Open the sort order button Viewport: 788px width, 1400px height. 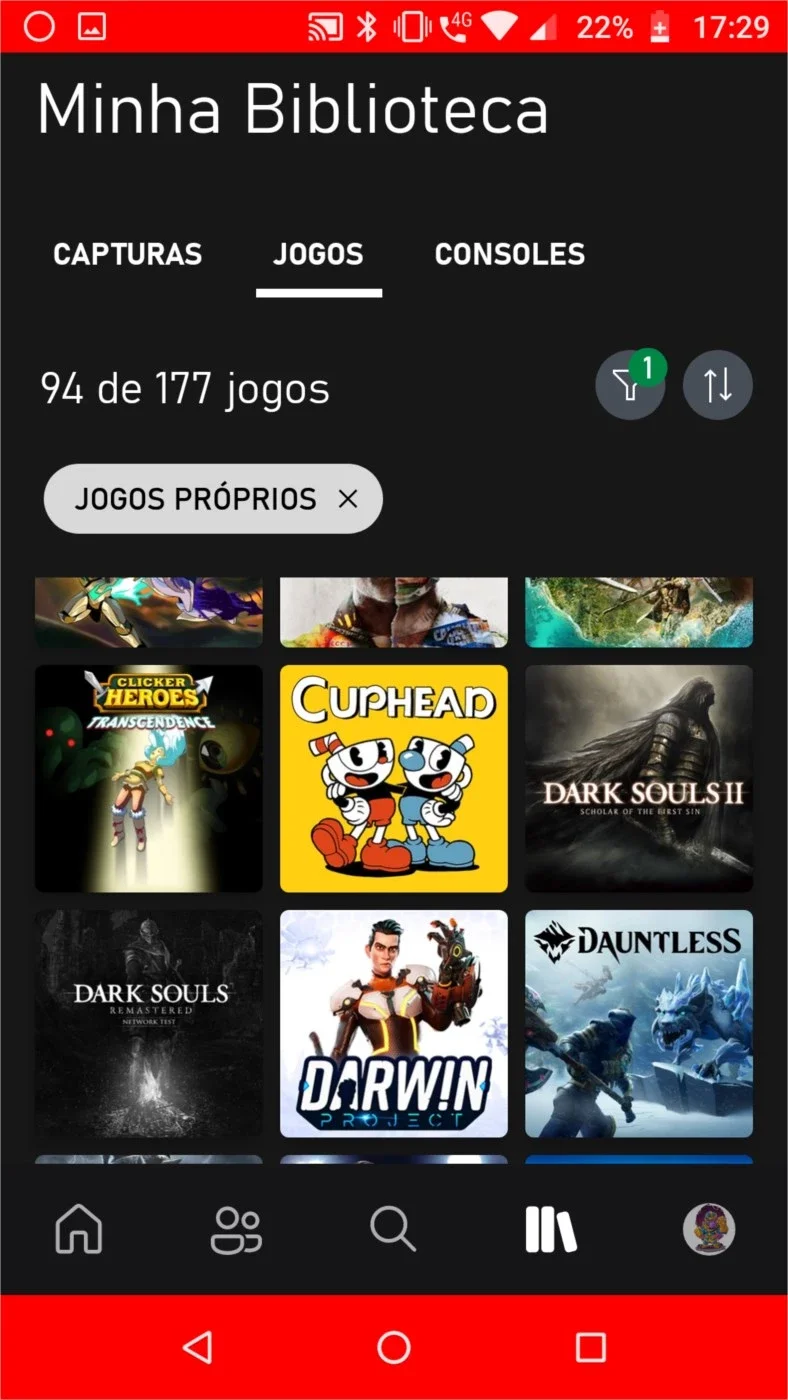[718, 385]
